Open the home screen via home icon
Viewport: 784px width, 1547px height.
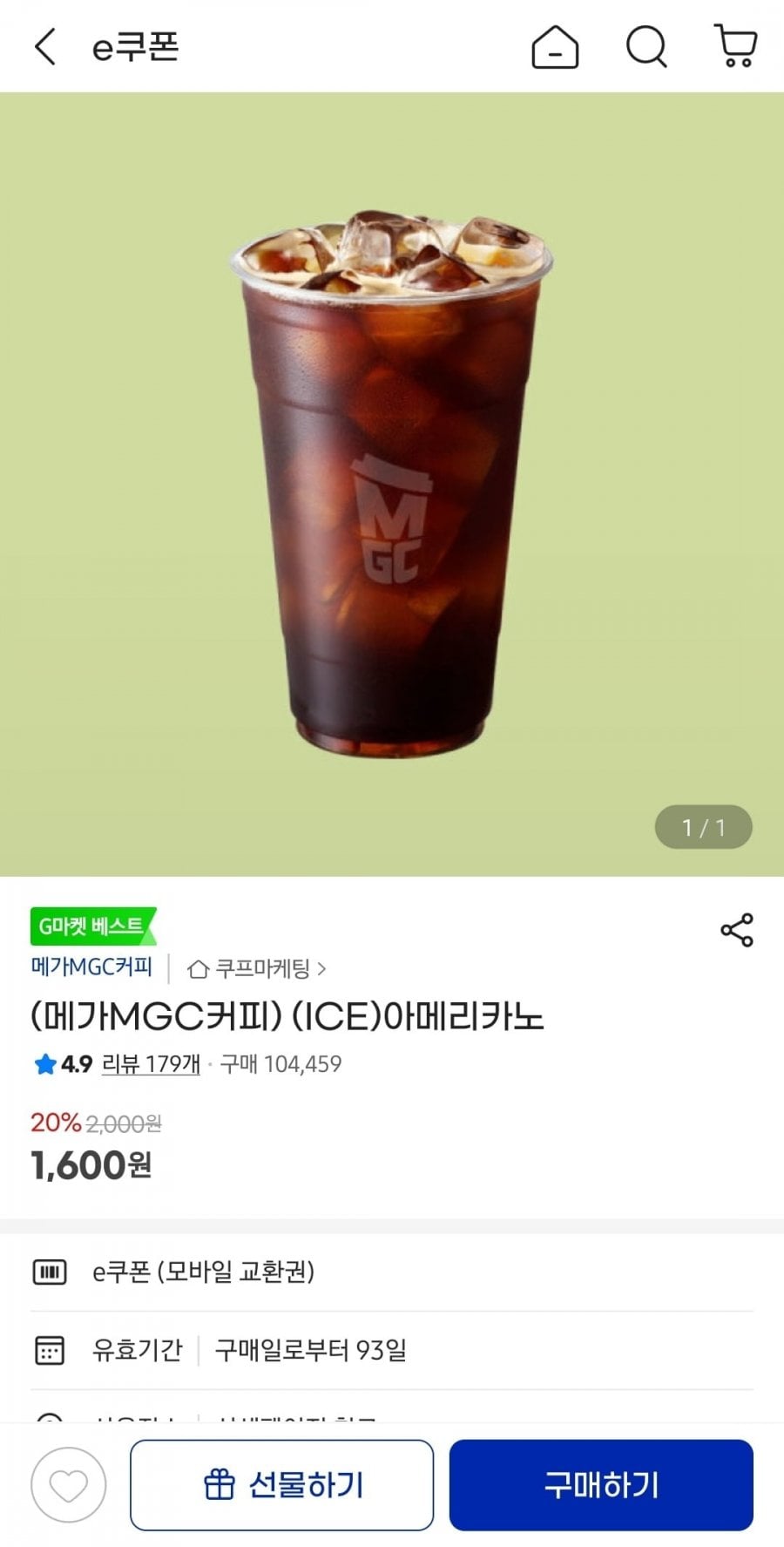coord(553,48)
